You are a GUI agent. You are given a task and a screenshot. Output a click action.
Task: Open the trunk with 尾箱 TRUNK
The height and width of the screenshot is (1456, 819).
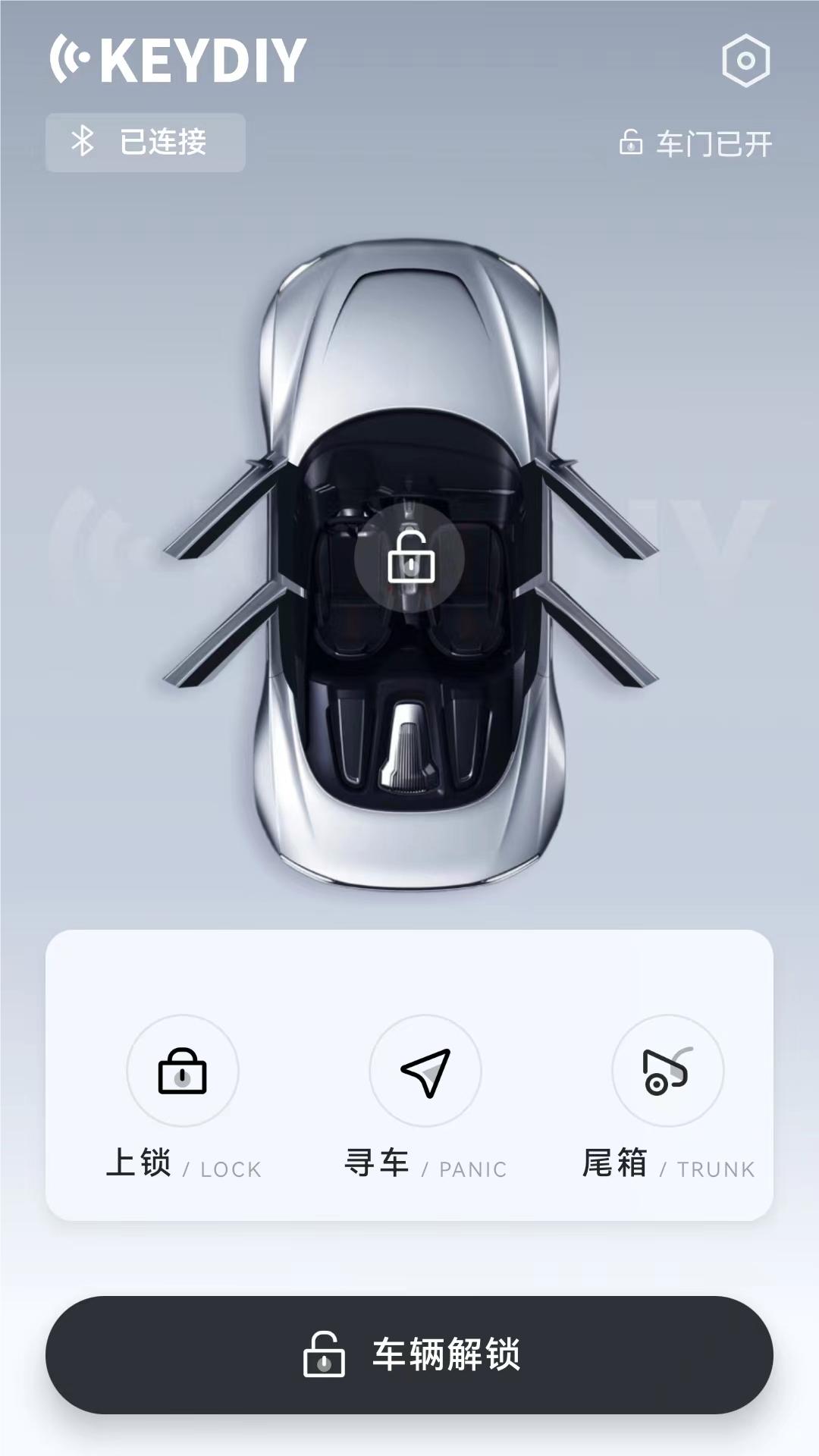(x=667, y=1071)
